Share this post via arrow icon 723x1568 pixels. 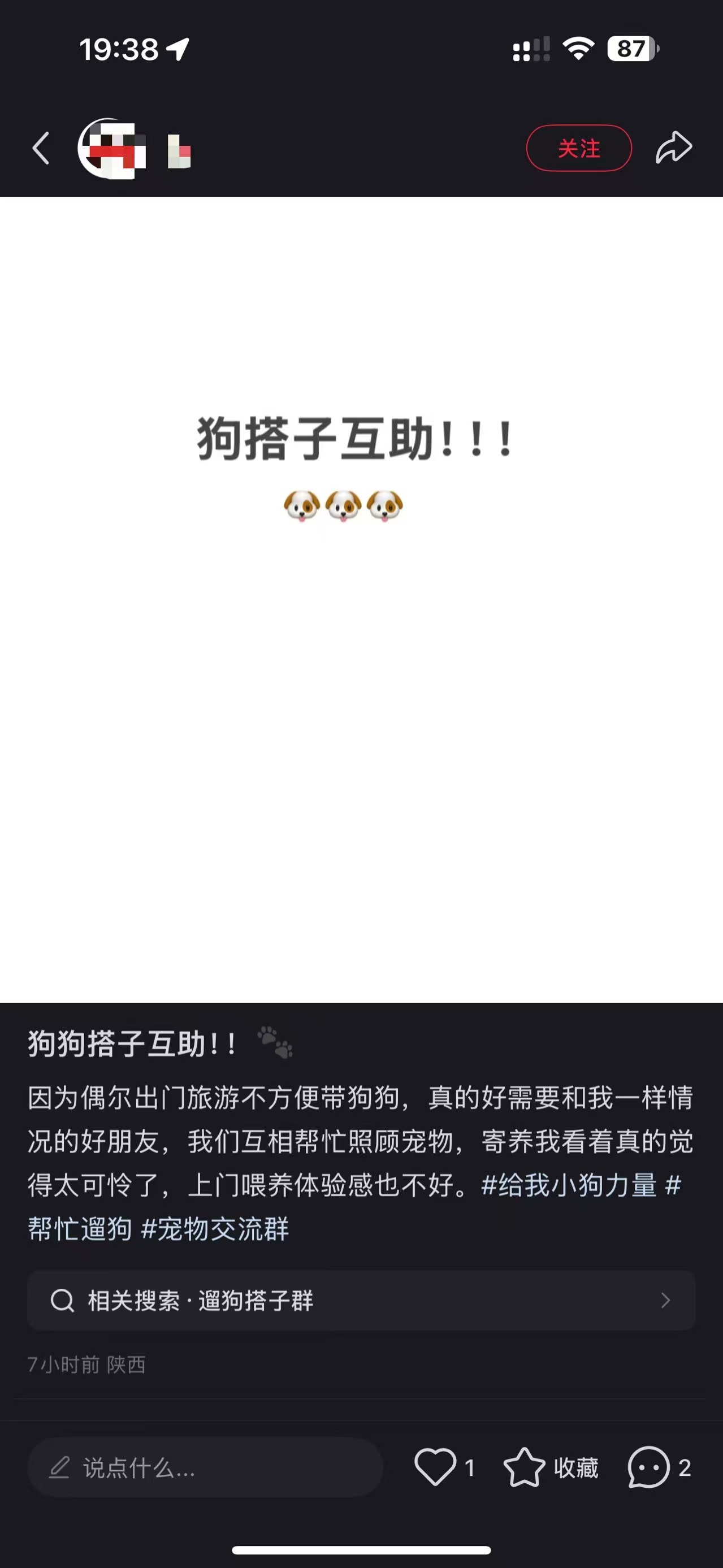(674, 148)
